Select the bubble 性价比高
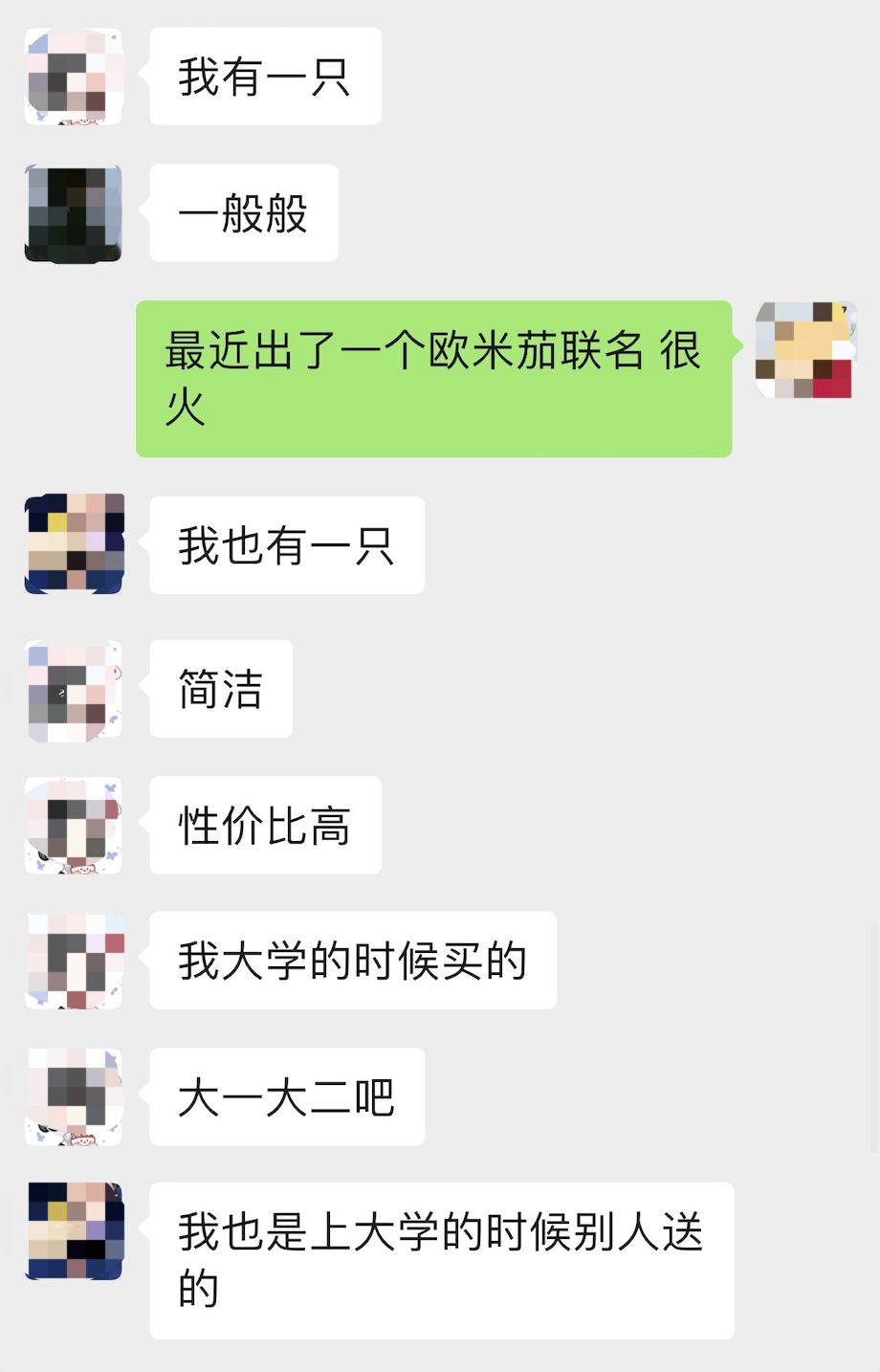Image resolution: width=880 pixels, height=1372 pixels. pos(264,825)
